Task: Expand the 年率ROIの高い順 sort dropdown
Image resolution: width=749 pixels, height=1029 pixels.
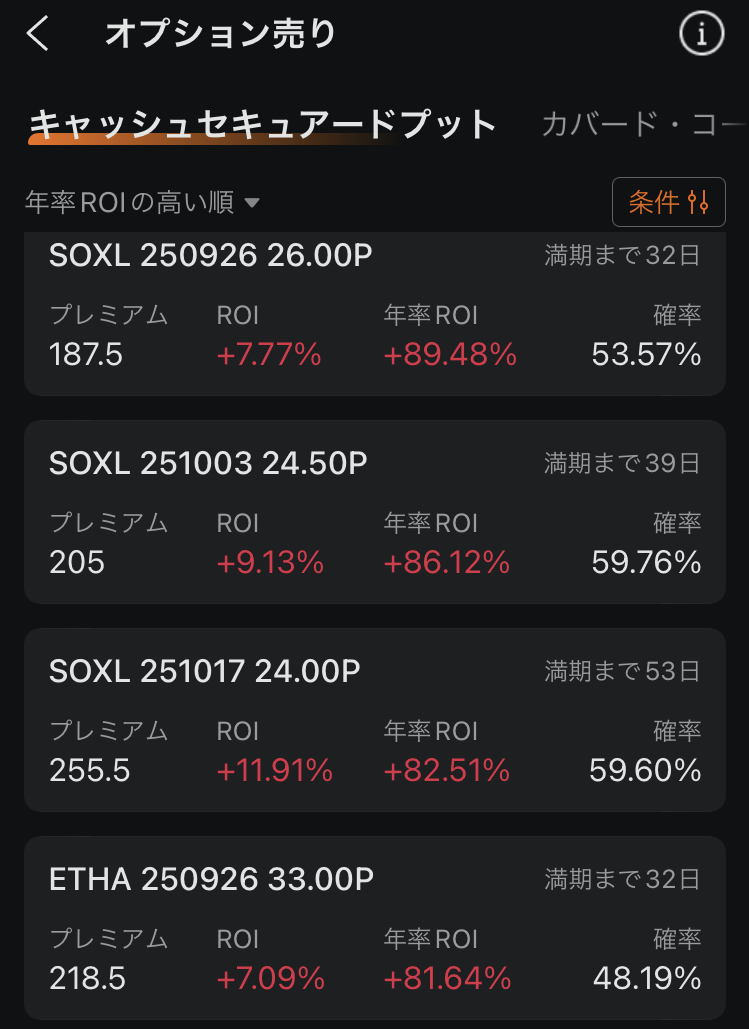Action: click(143, 203)
